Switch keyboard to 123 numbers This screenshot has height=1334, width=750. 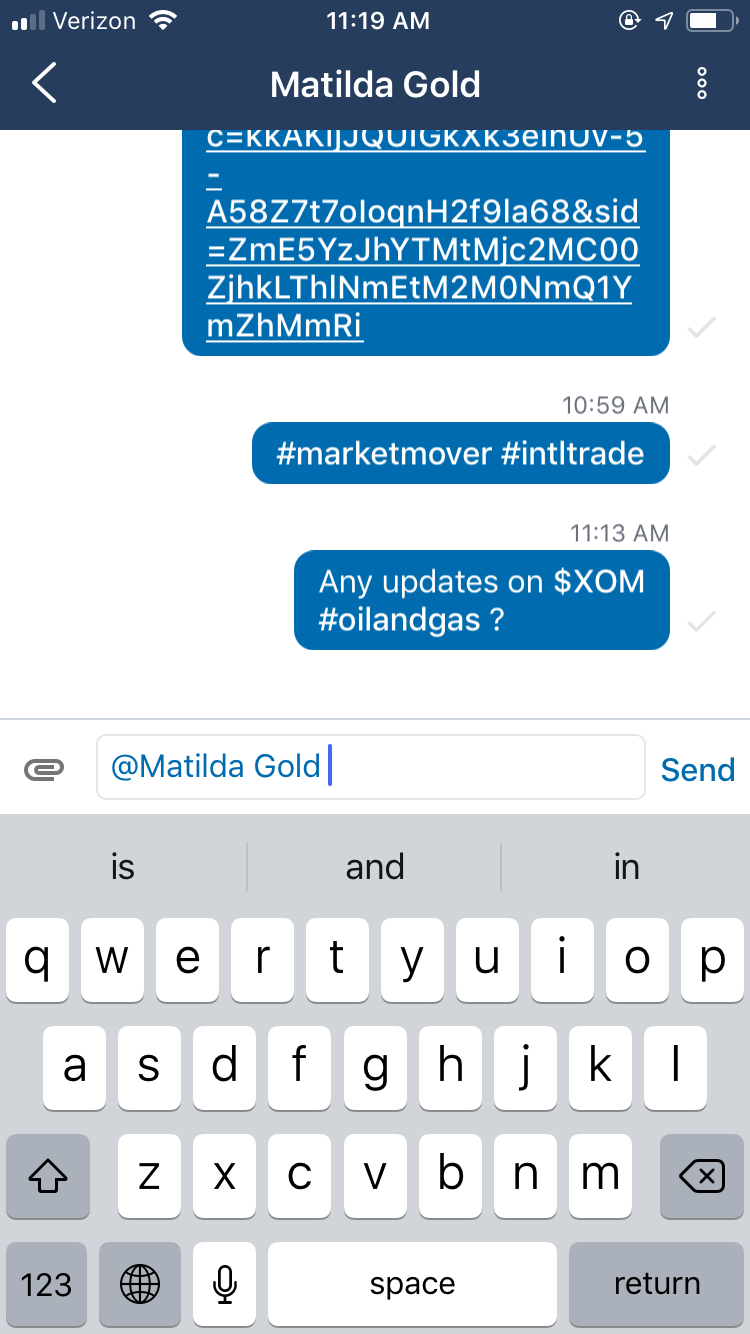pos(46,1283)
